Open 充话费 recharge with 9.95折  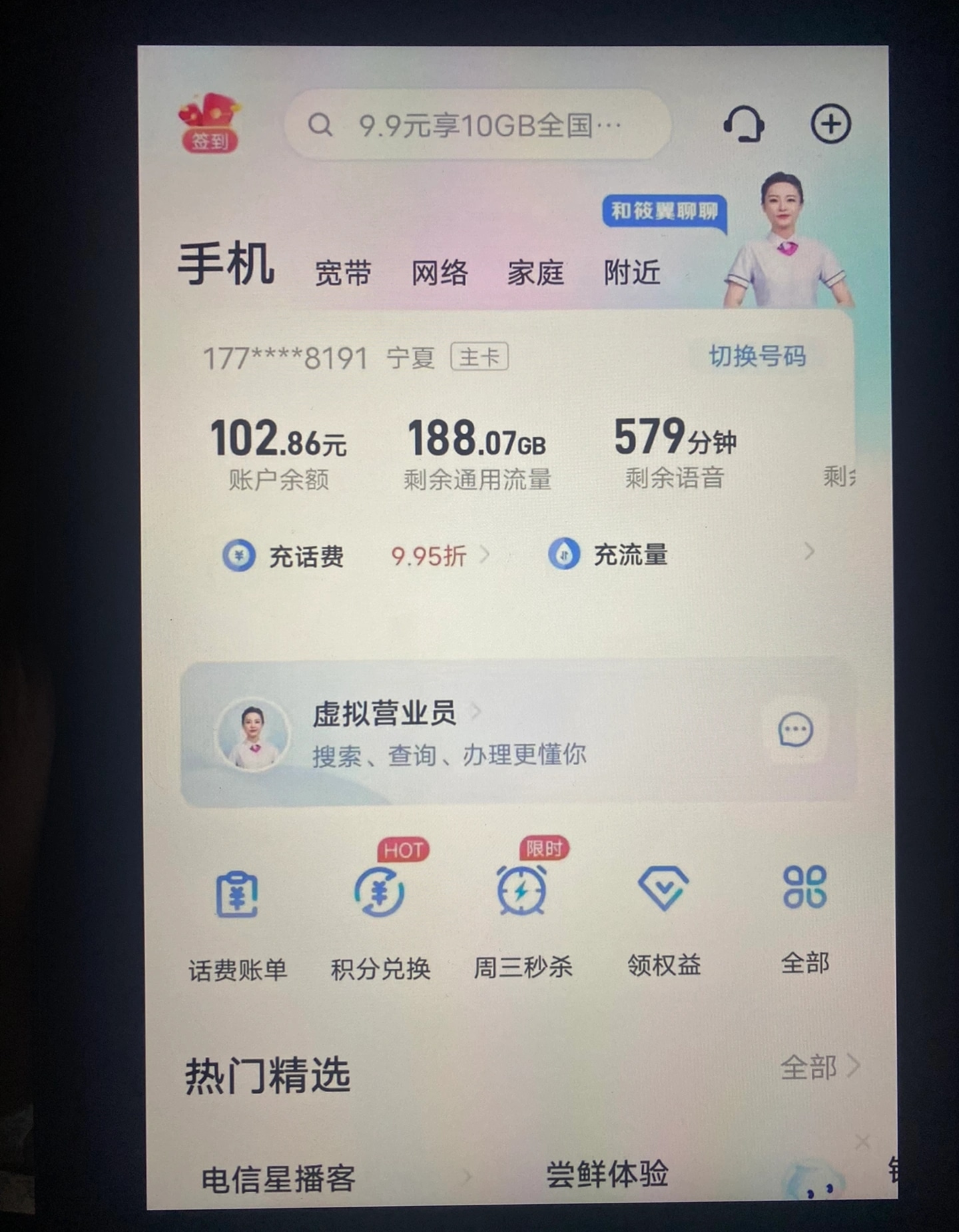[306, 556]
